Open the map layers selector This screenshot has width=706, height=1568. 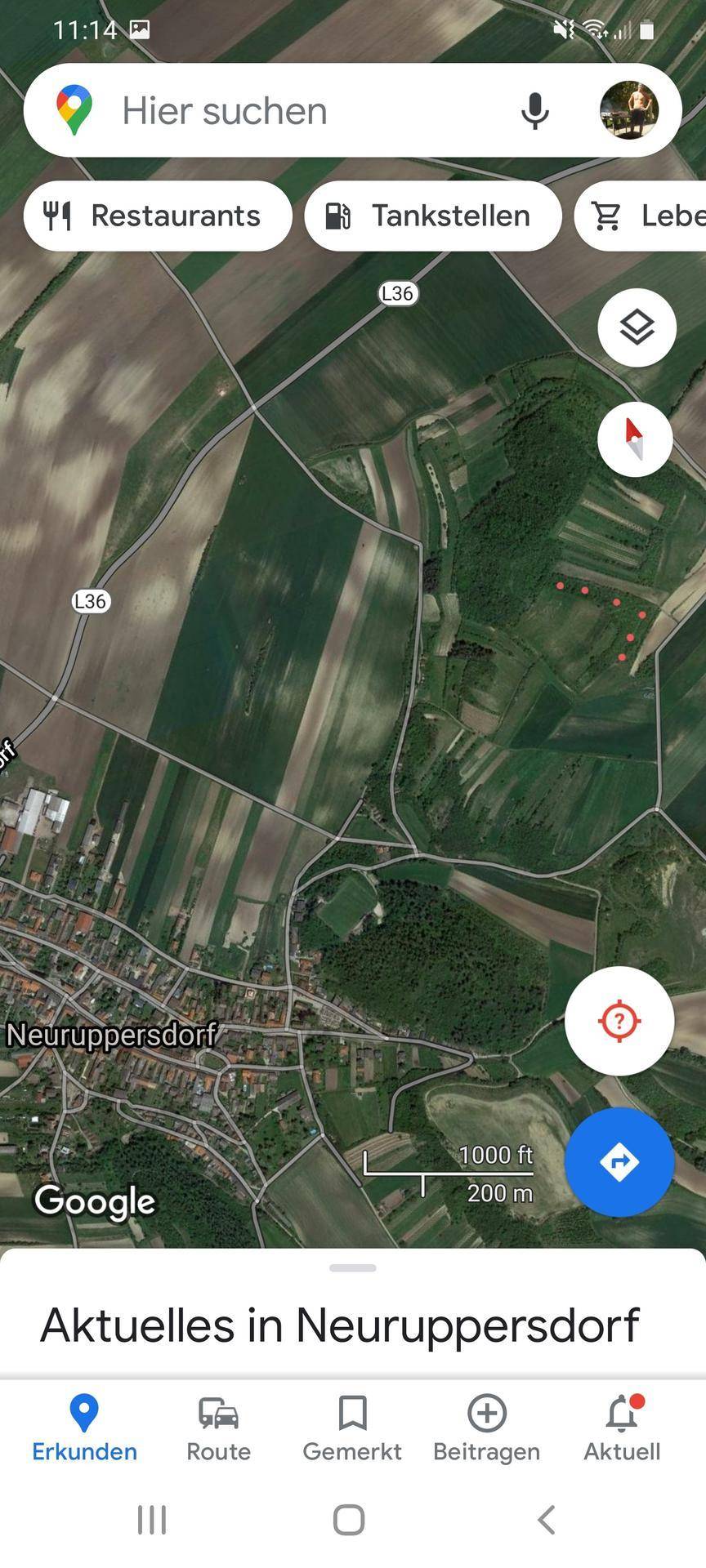click(x=637, y=327)
